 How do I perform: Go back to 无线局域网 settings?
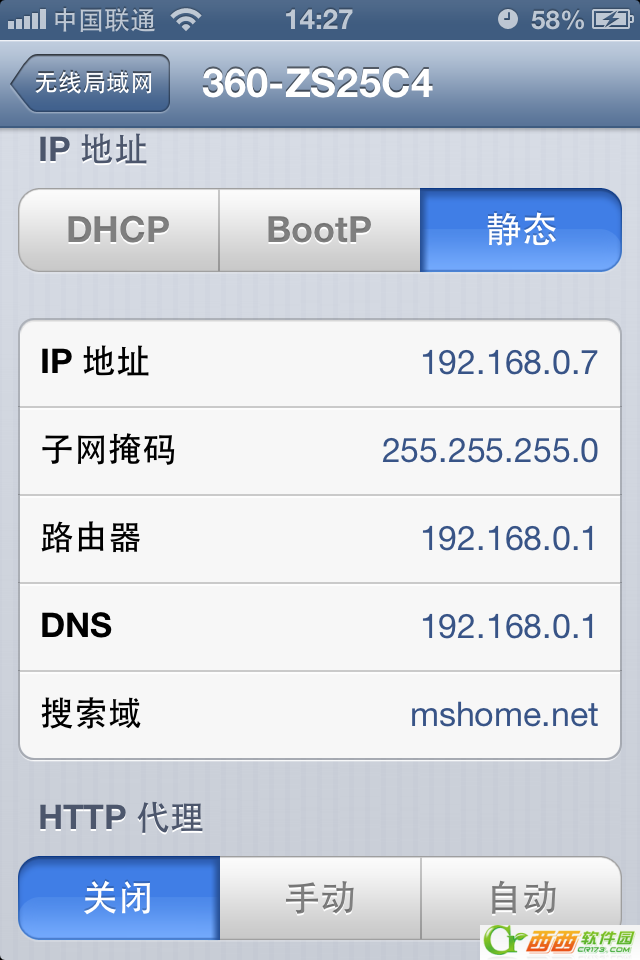[x=91, y=83]
